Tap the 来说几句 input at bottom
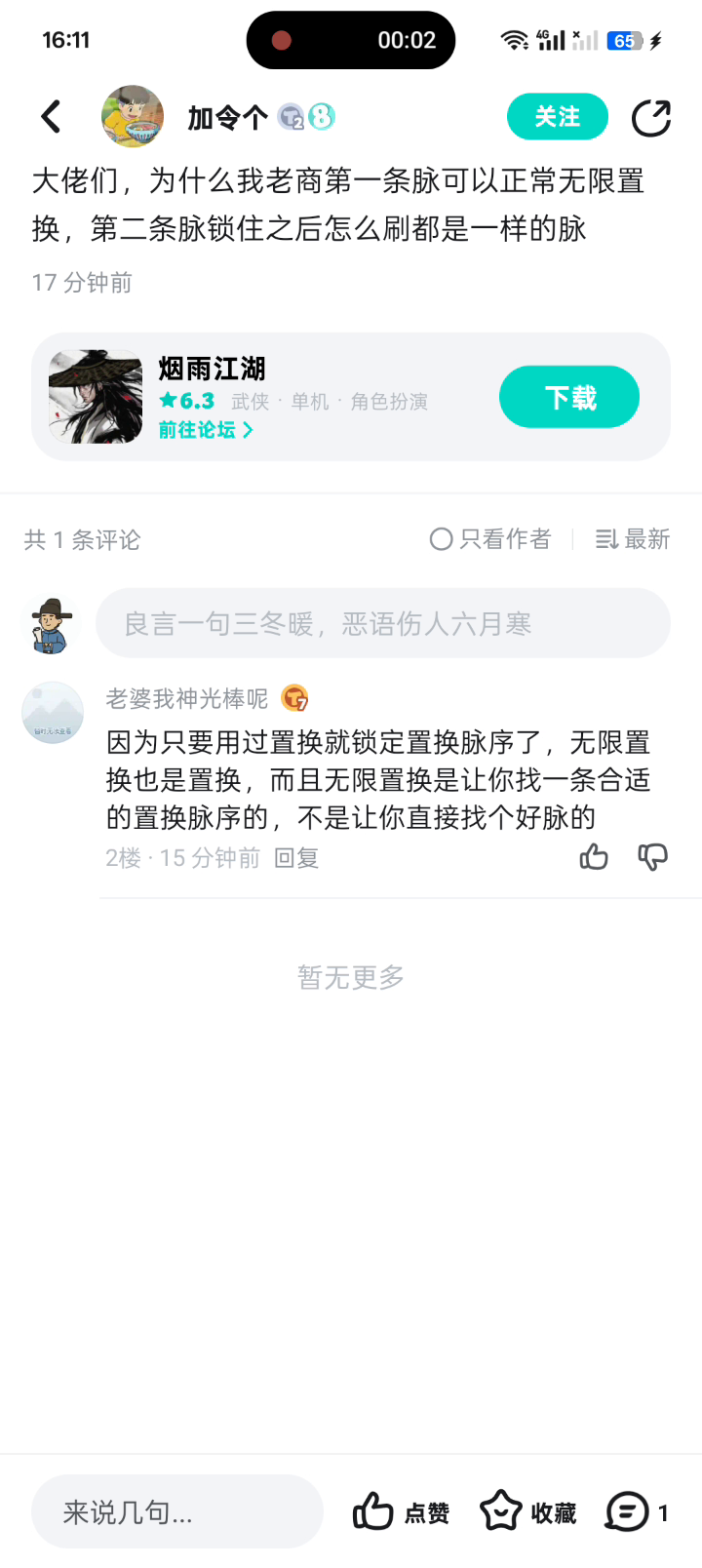 pos(176,1512)
